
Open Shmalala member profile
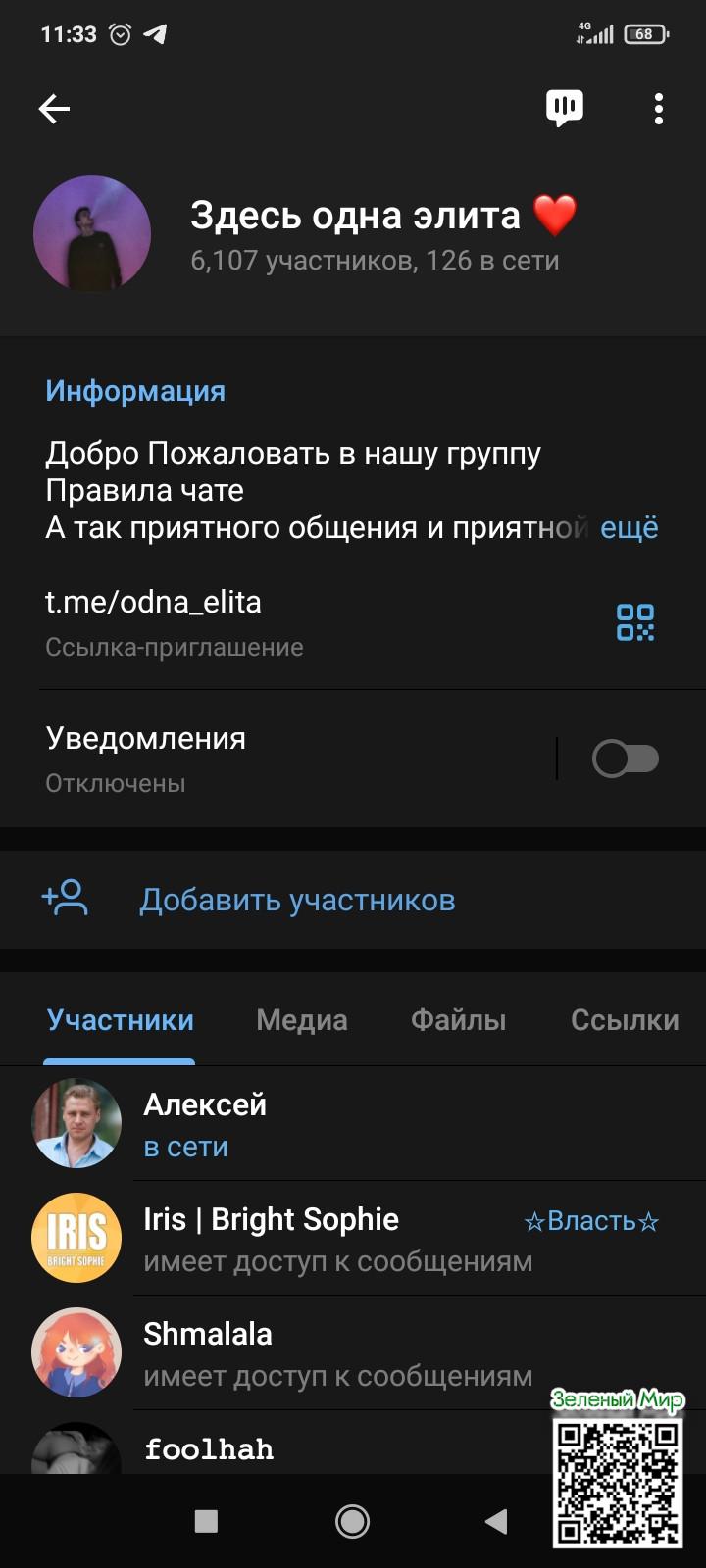click(x=294, y=1352)
